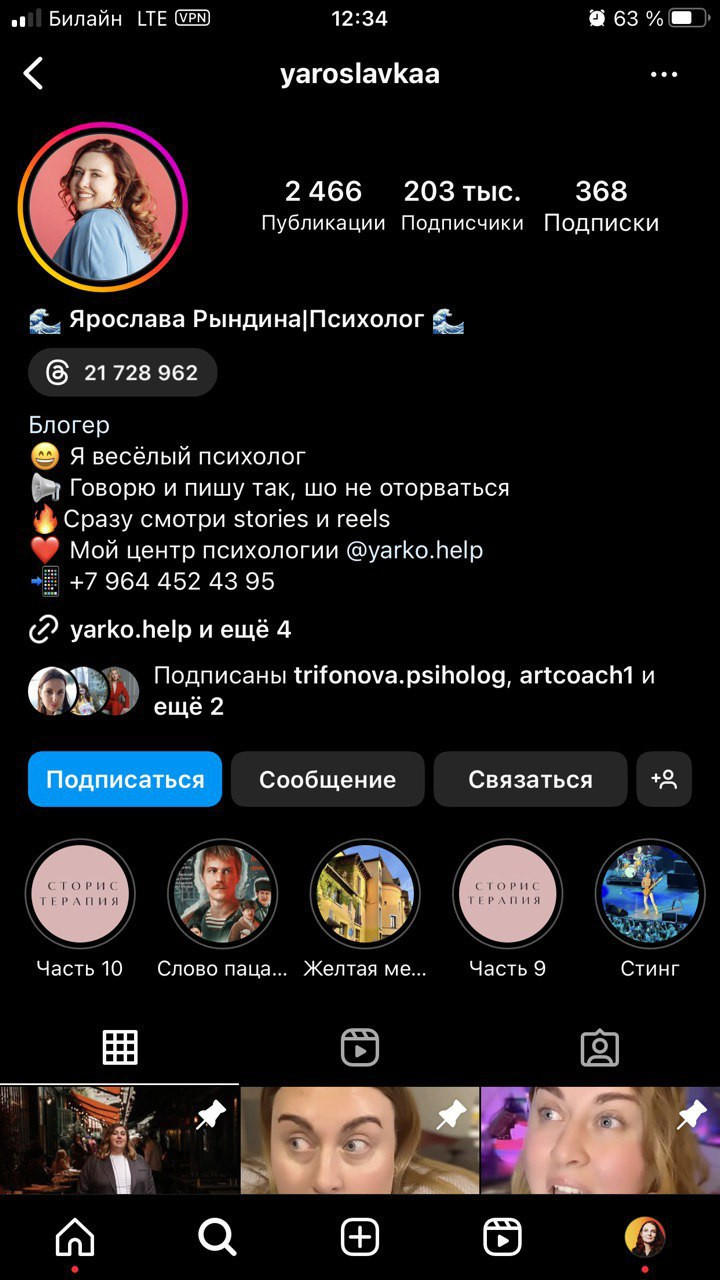Open the search and explore tab

pos(217,1238)
